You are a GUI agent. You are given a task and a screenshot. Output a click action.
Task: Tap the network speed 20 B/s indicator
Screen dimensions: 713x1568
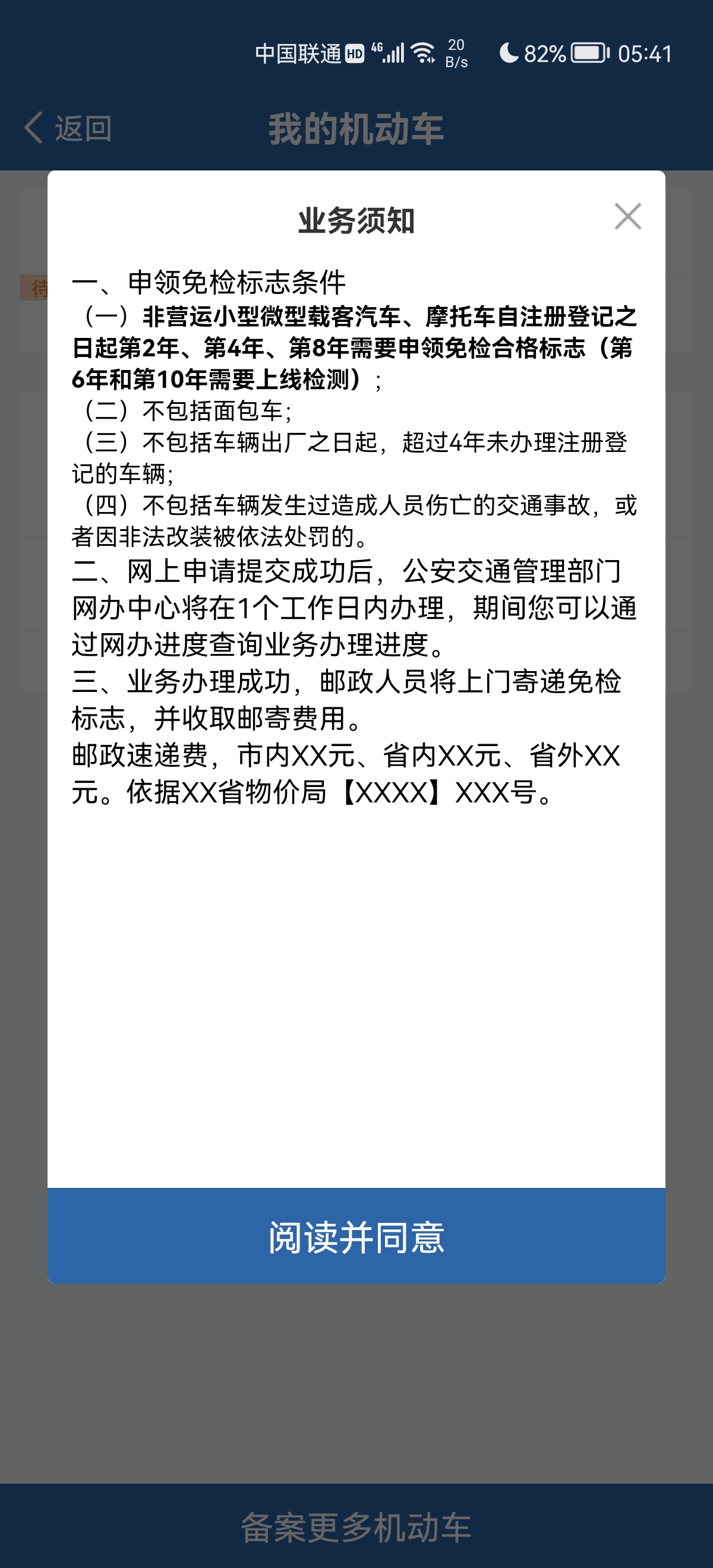pos(457,53)
